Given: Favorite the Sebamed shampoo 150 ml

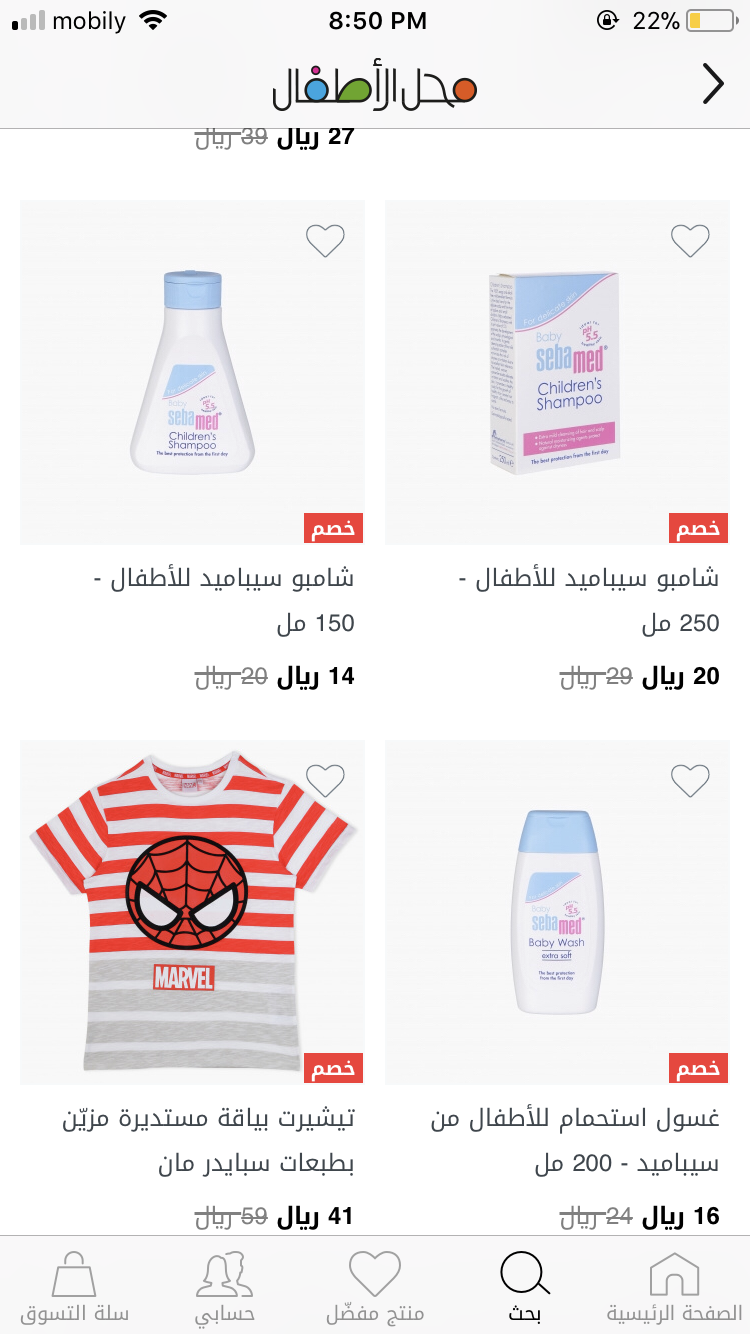Looking at the screenshot, I should [x=325, y=240].
